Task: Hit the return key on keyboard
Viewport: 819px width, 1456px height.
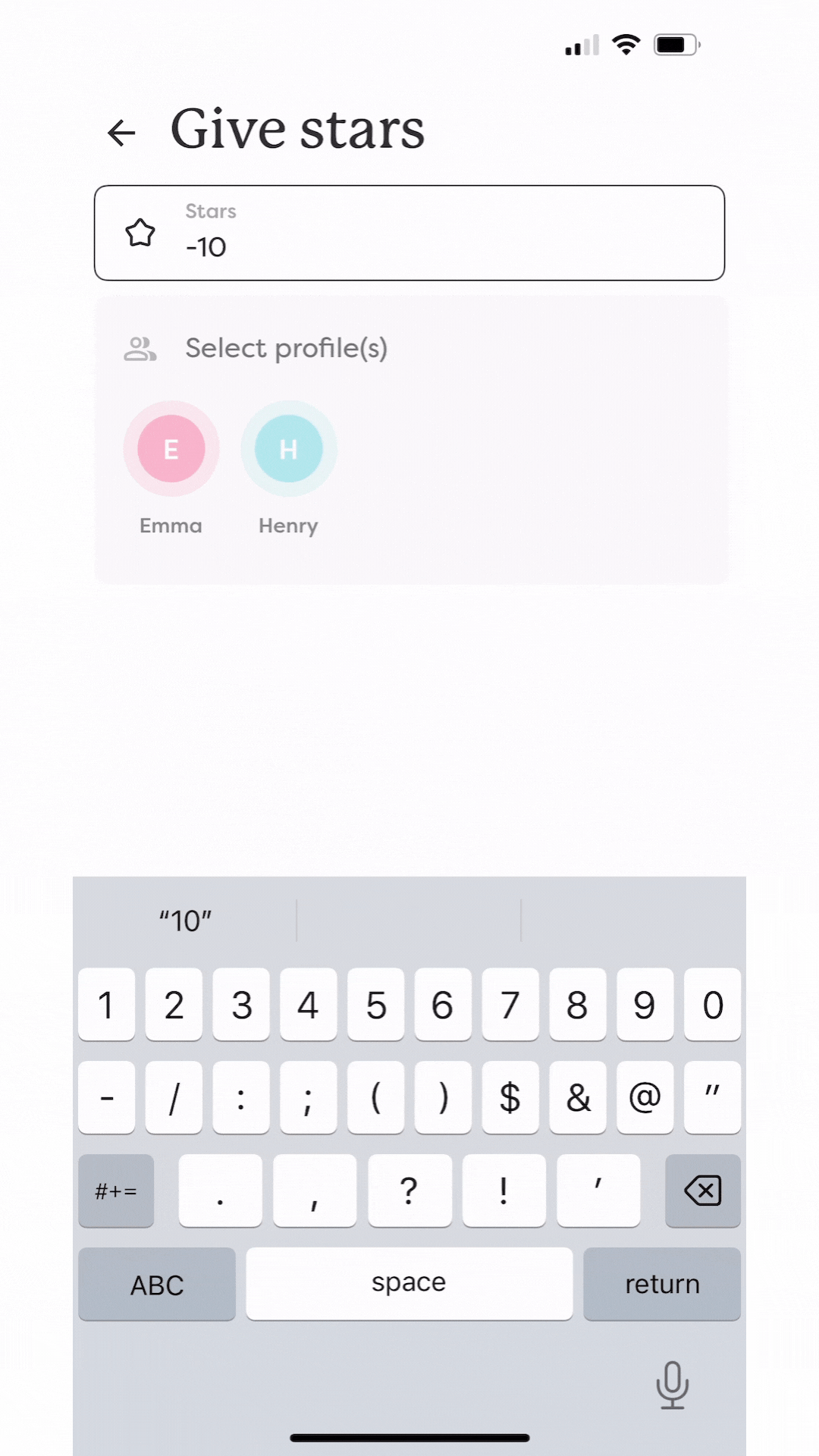Action: [x=661, y=1284]
